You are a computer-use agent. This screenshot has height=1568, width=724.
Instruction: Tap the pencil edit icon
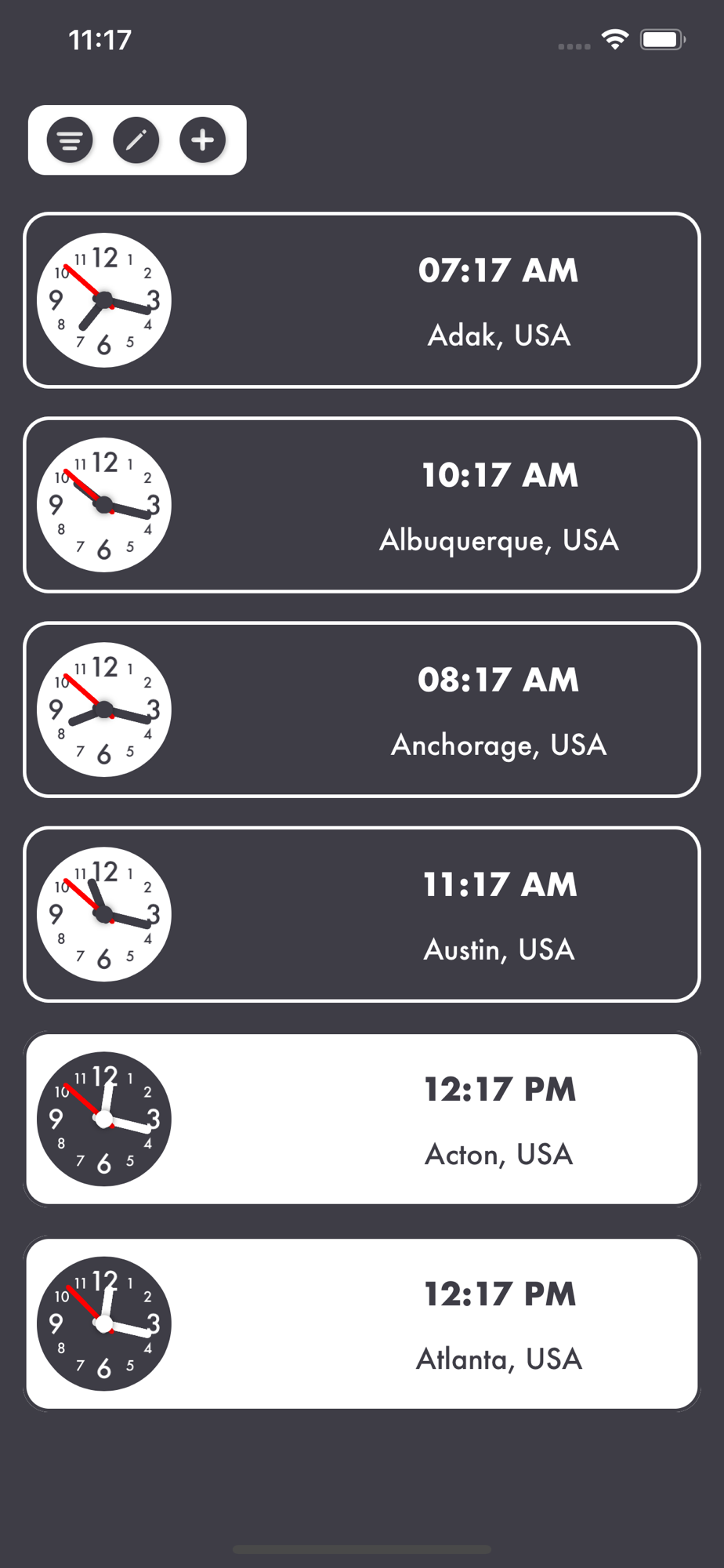click(x=136, y=140)
